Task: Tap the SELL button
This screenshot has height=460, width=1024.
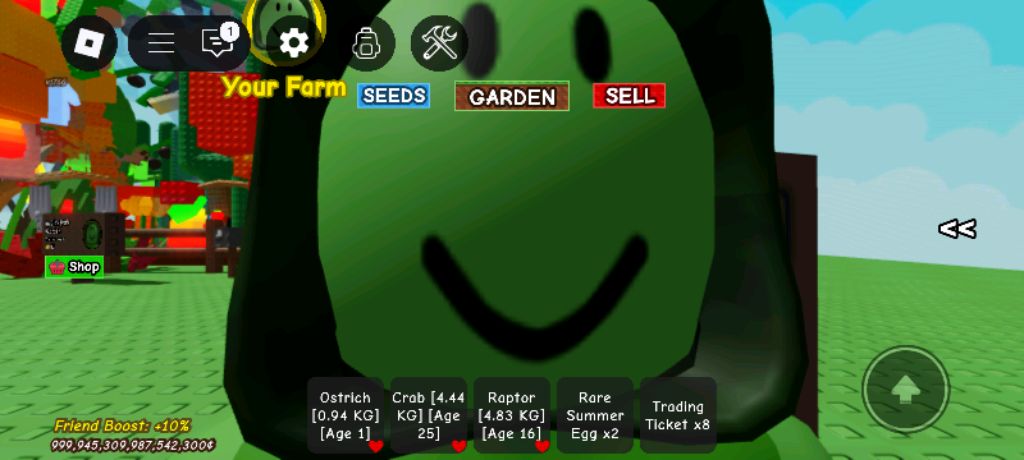Action: pos(629,96)
